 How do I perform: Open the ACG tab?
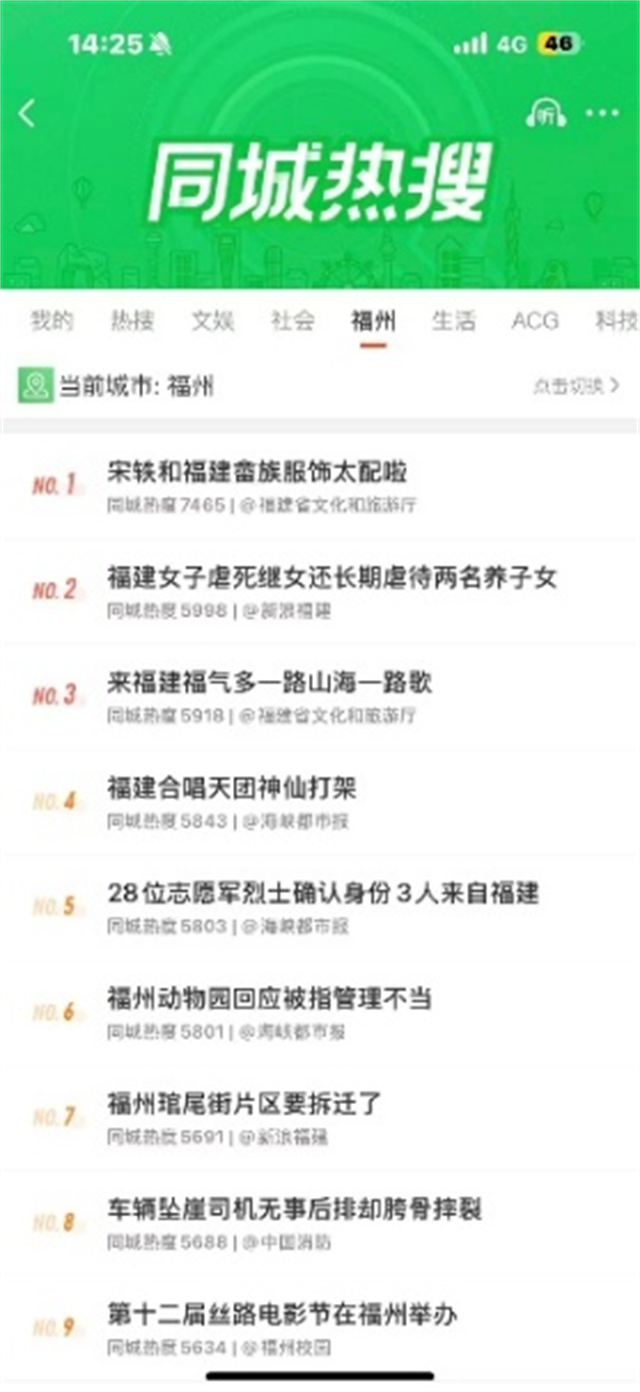pos(535,321)
